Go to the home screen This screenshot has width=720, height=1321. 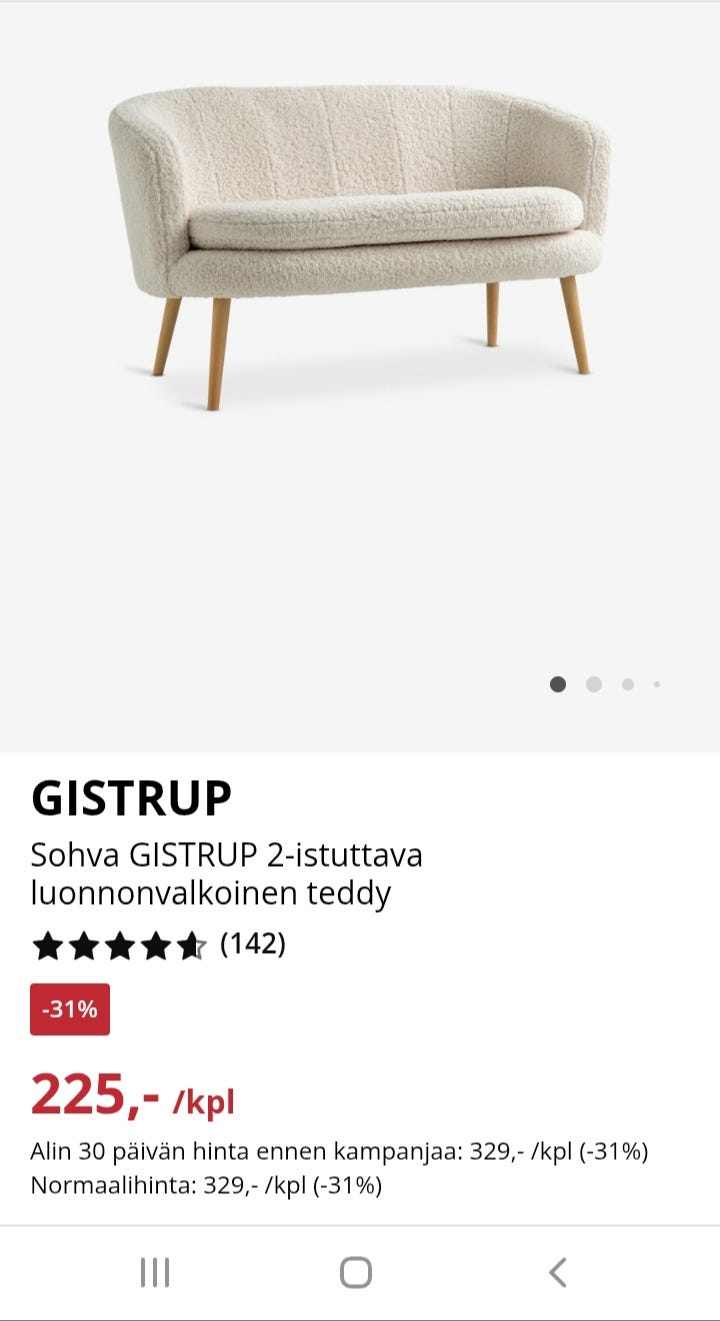[x=356, y=1272]
